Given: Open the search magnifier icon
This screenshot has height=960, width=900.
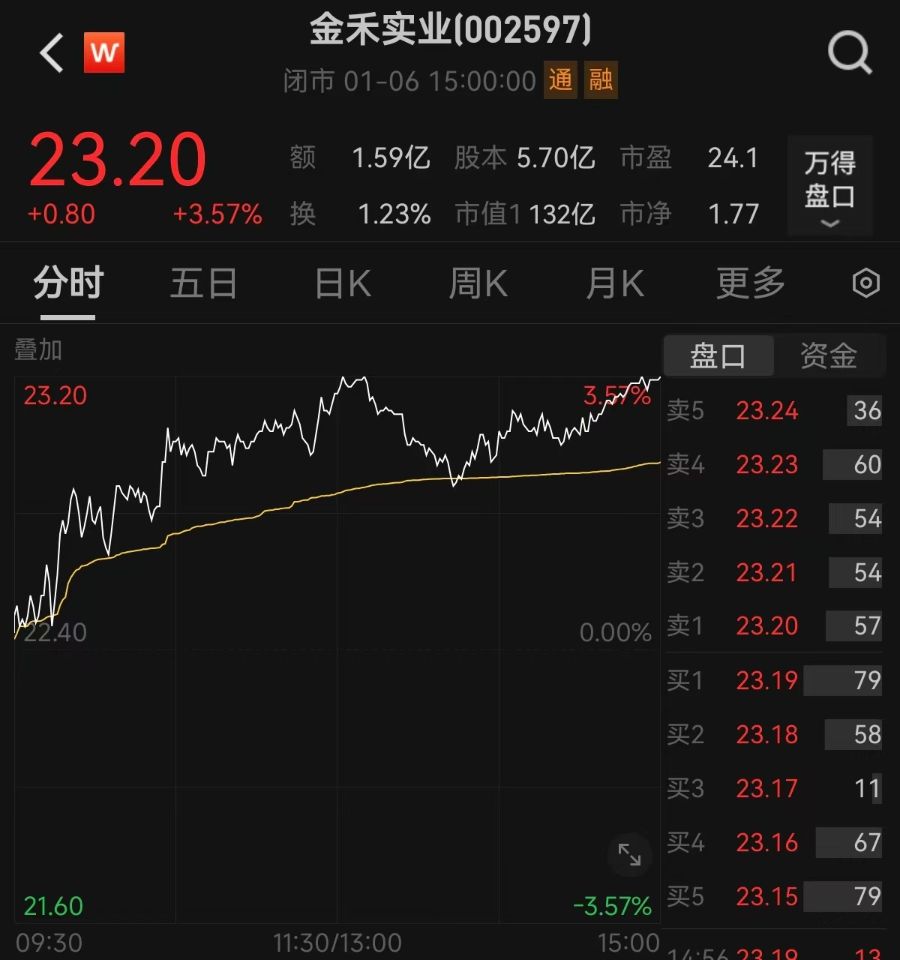Looking at the screenshot, I should click(x=850, y=52).
